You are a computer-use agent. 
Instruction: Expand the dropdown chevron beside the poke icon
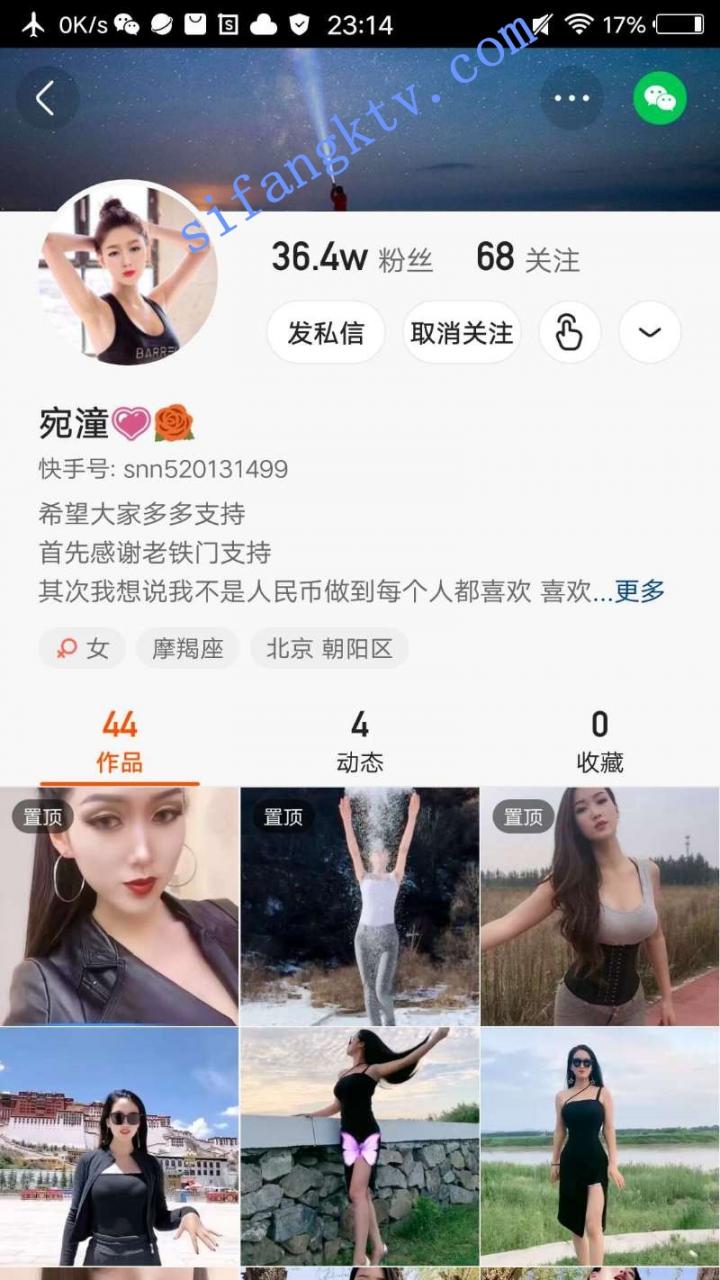pyautogui.click(x=650, y=332)
